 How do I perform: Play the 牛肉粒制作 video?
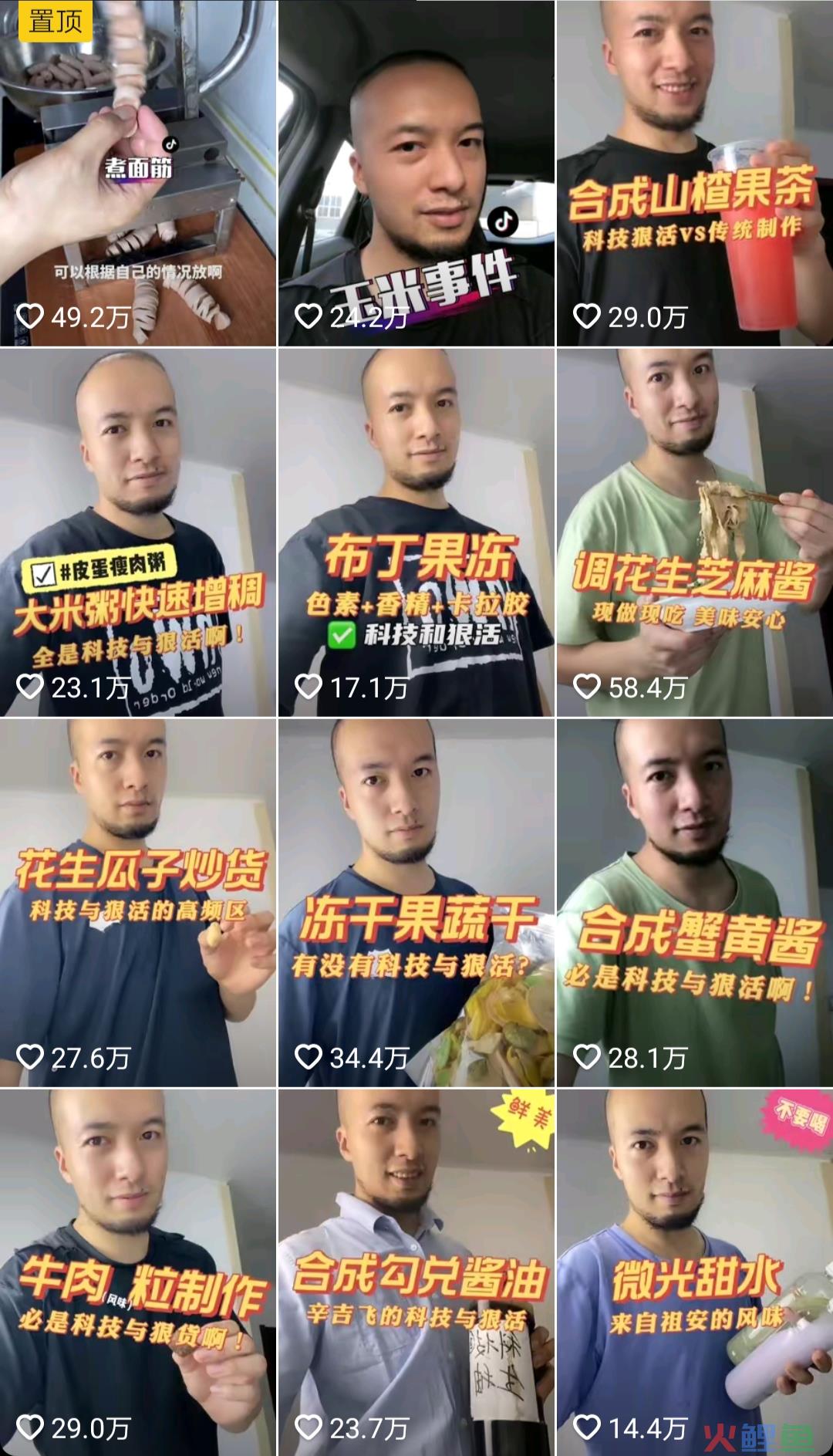[138, 1273]
